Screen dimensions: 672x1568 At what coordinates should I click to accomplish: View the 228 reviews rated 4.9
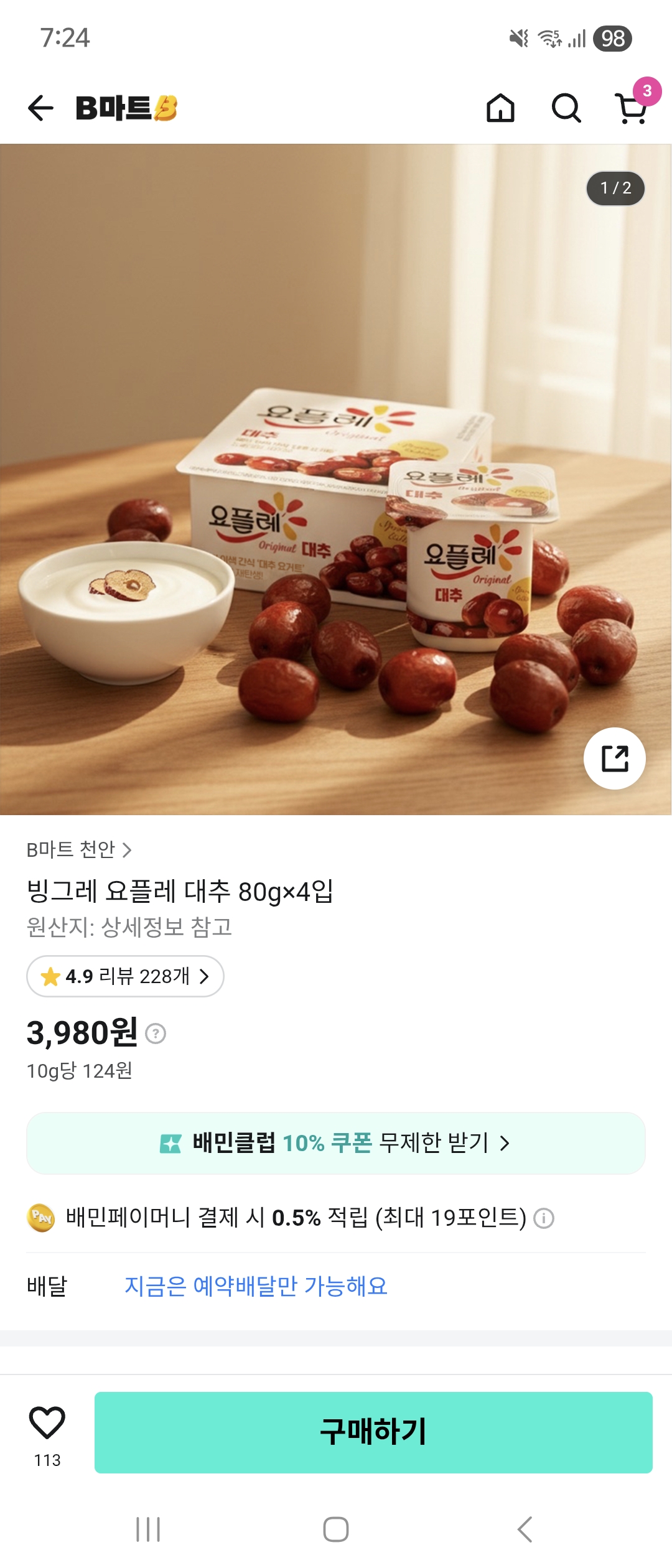pos(125,976)
